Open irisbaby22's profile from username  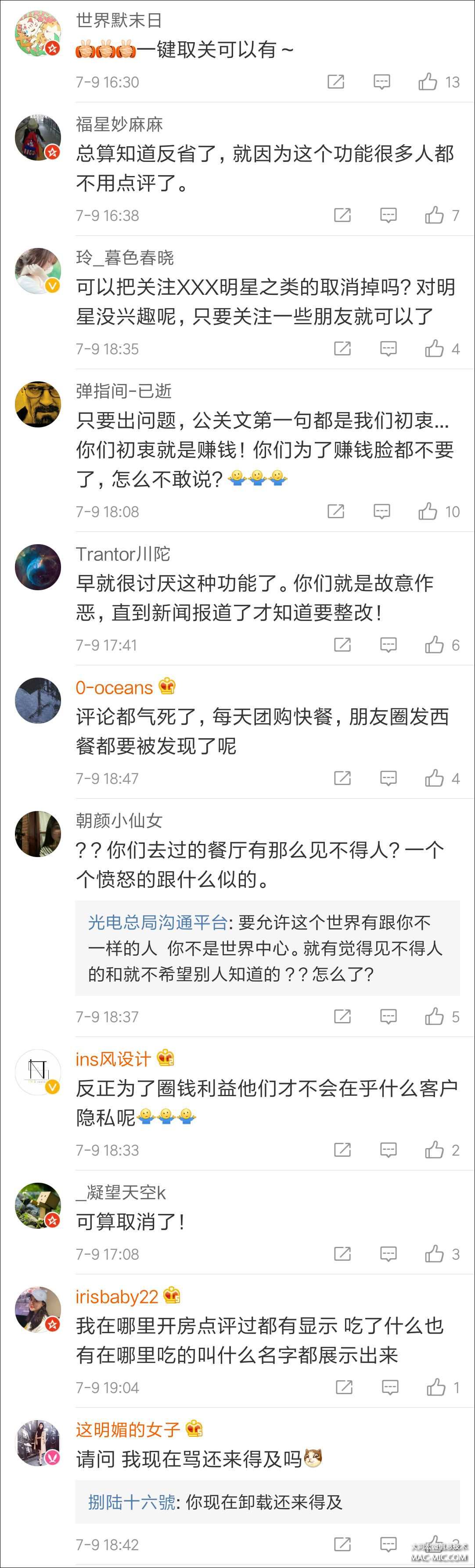(116, 1296)
